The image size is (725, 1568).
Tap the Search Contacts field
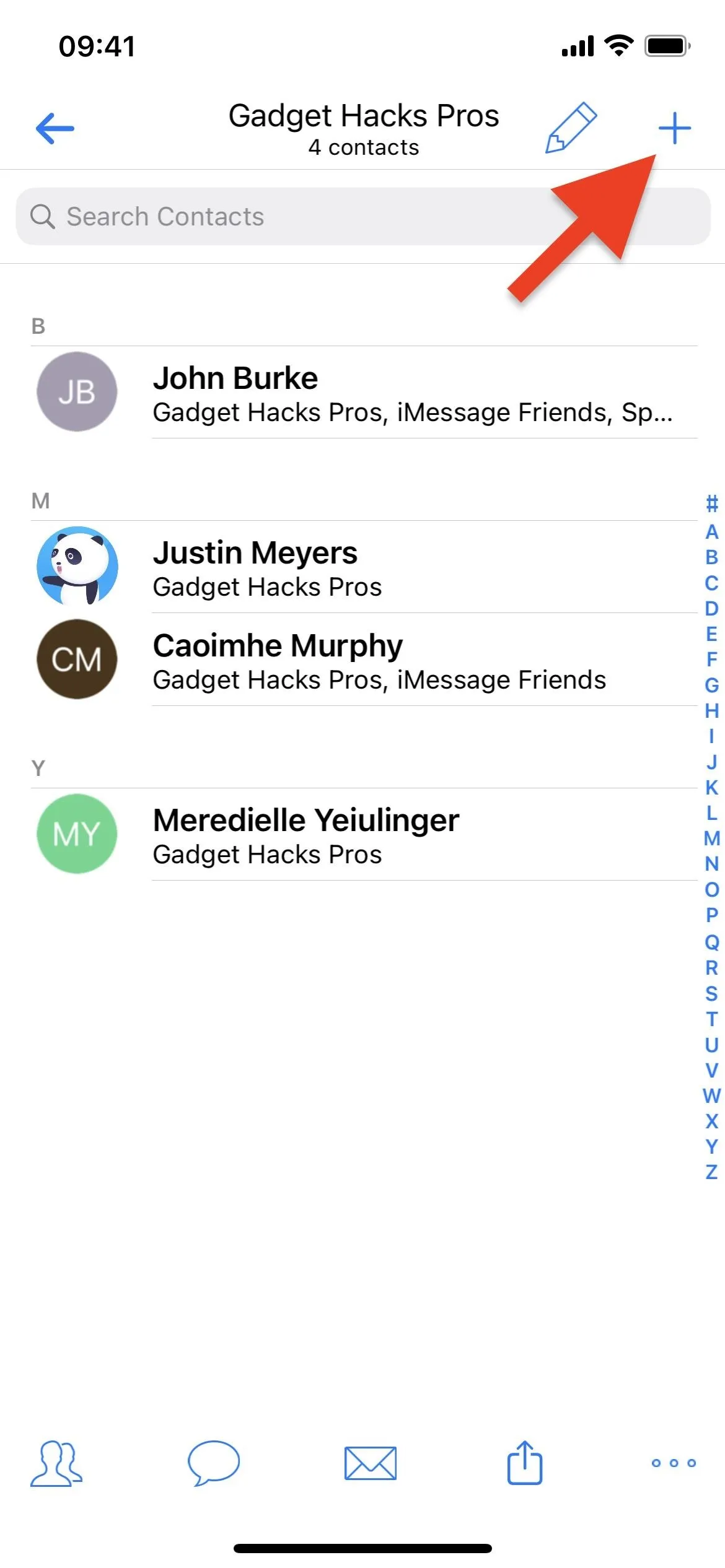pyautogui.click(x=362, y=217)
